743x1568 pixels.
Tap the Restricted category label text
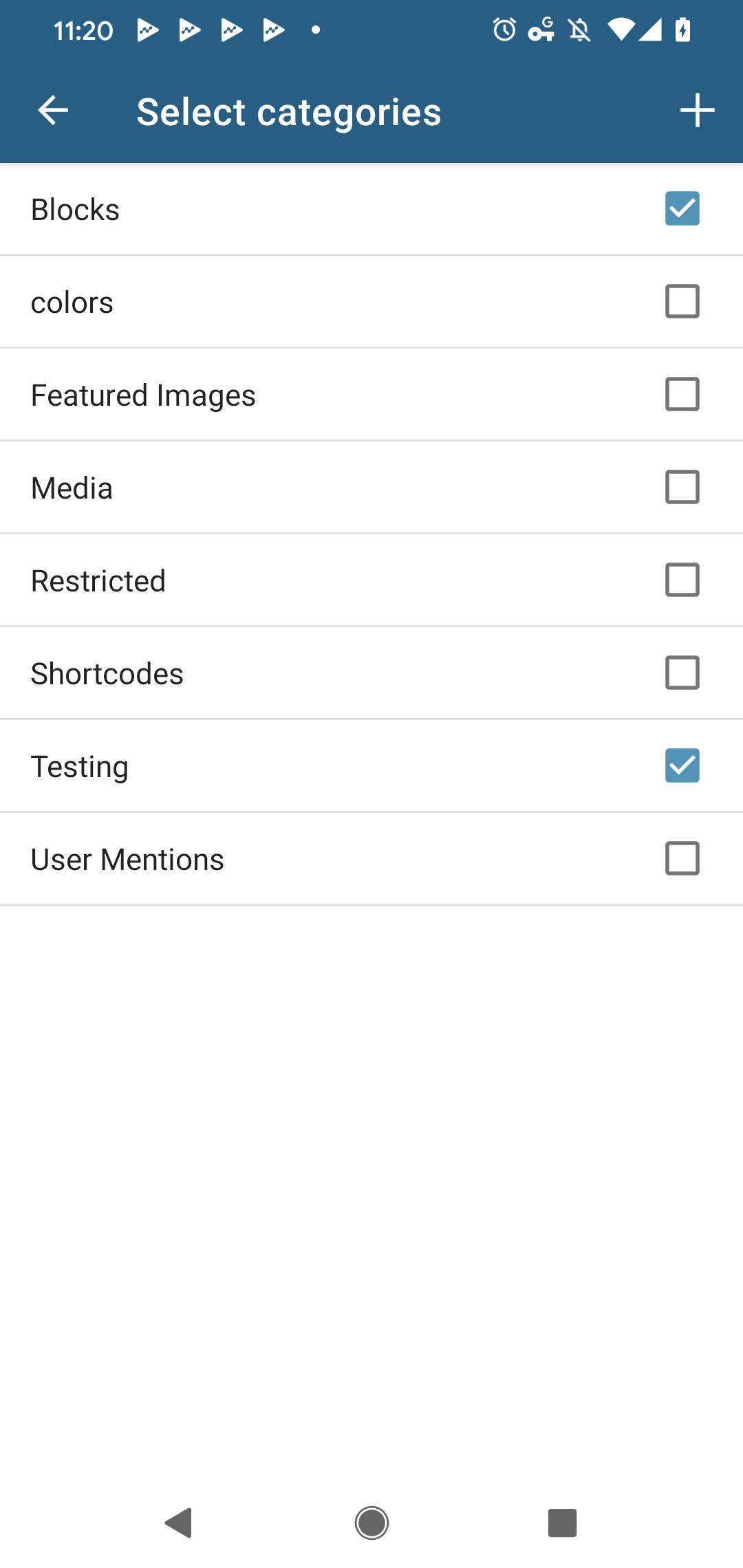98,580
